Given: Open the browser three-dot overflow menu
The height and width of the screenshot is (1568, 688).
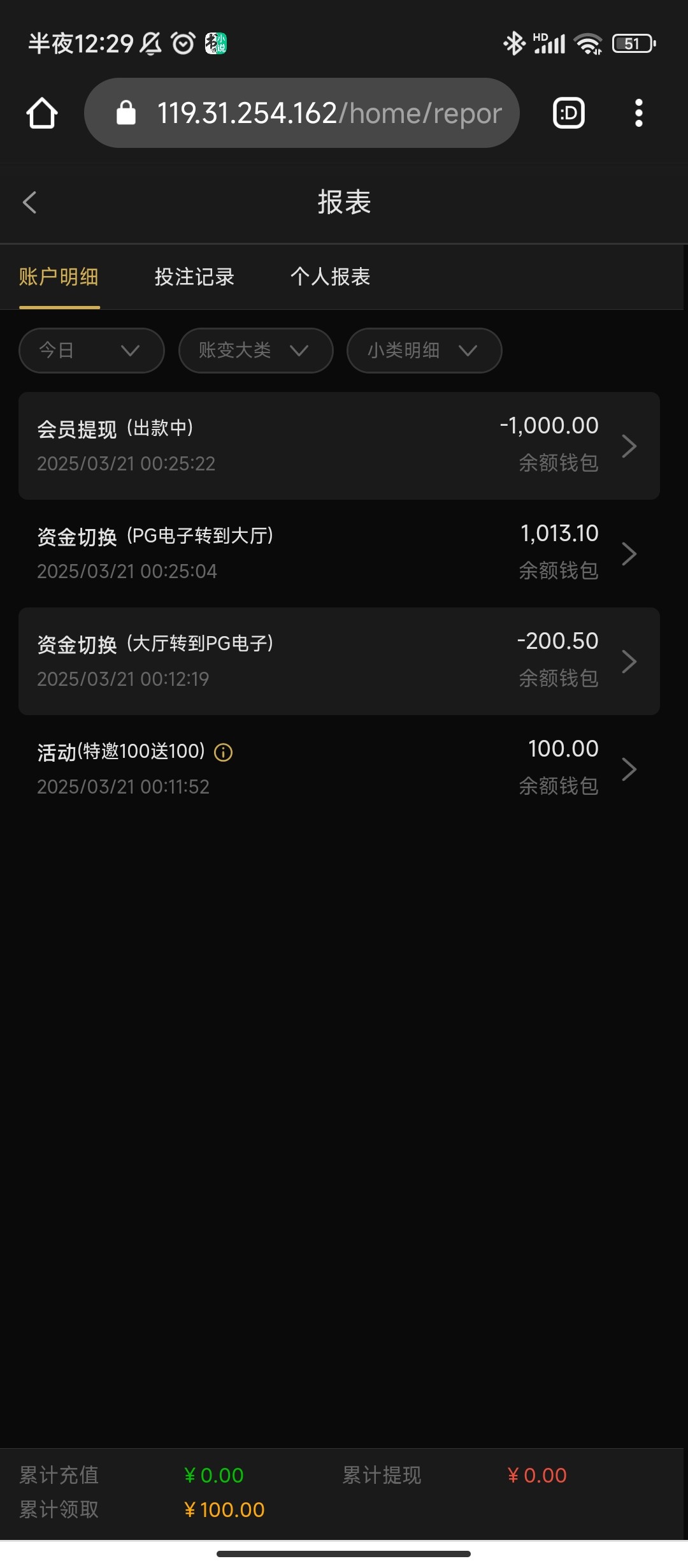Looking at the screenshot, I should 639,113.
